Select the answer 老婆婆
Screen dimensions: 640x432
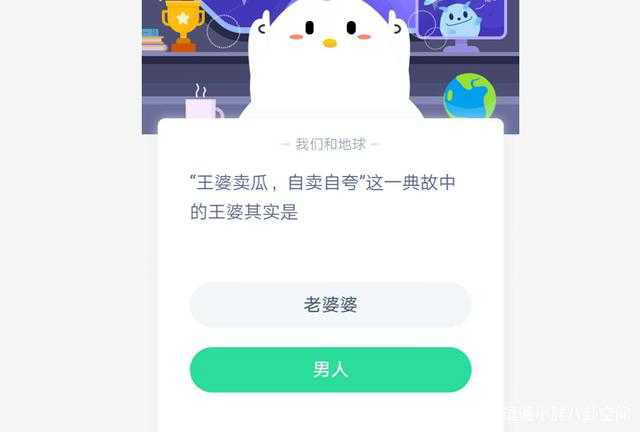(x=330, y=305)
